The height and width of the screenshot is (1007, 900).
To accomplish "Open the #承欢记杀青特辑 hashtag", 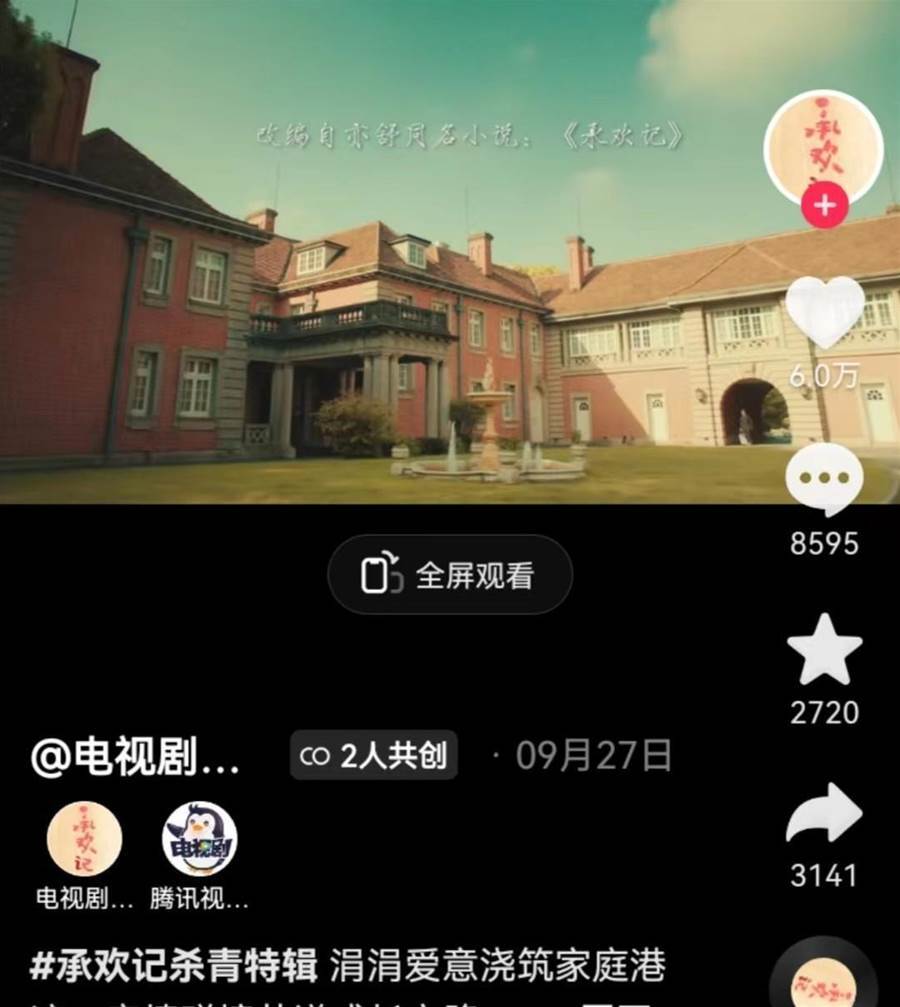I will (174, 967).
